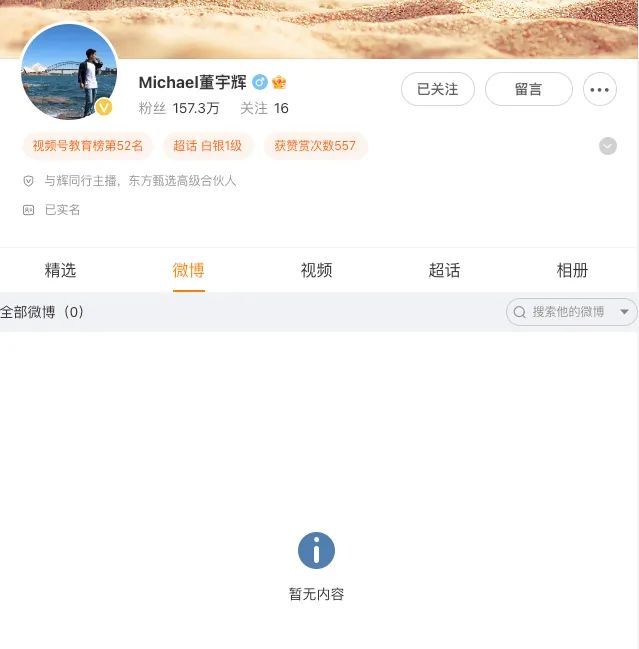View the 关注 16 following list
639x649 pixels.
(x=264, y=108)
